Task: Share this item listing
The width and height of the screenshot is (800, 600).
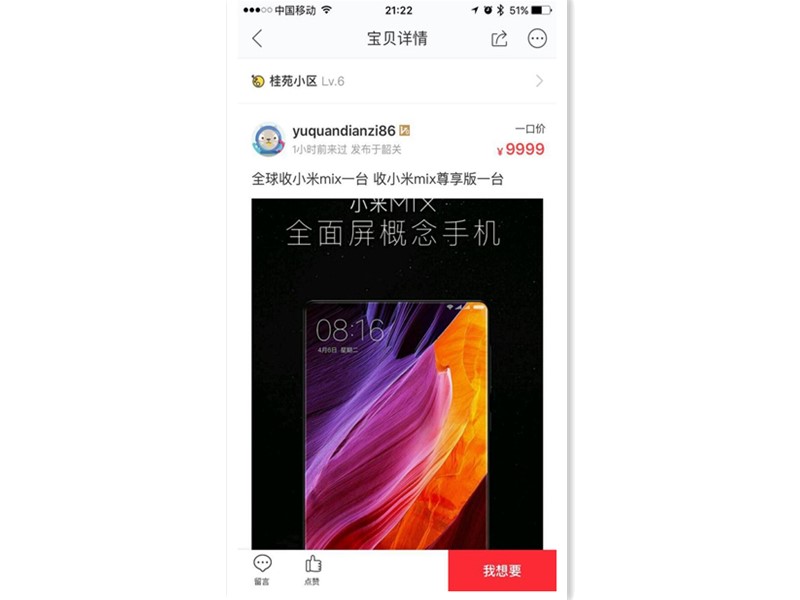Action: [499, 39]
